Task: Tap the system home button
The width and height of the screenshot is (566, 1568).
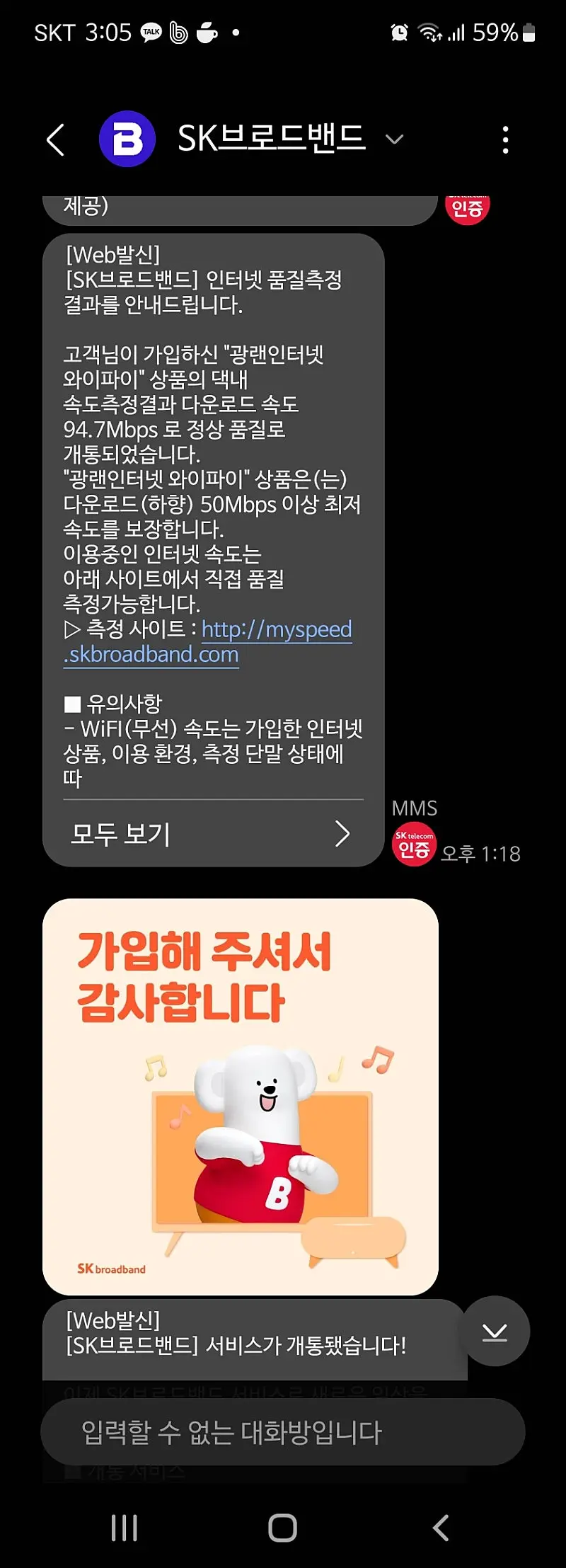Action: pyautogui.click(x=282, y=1528)
